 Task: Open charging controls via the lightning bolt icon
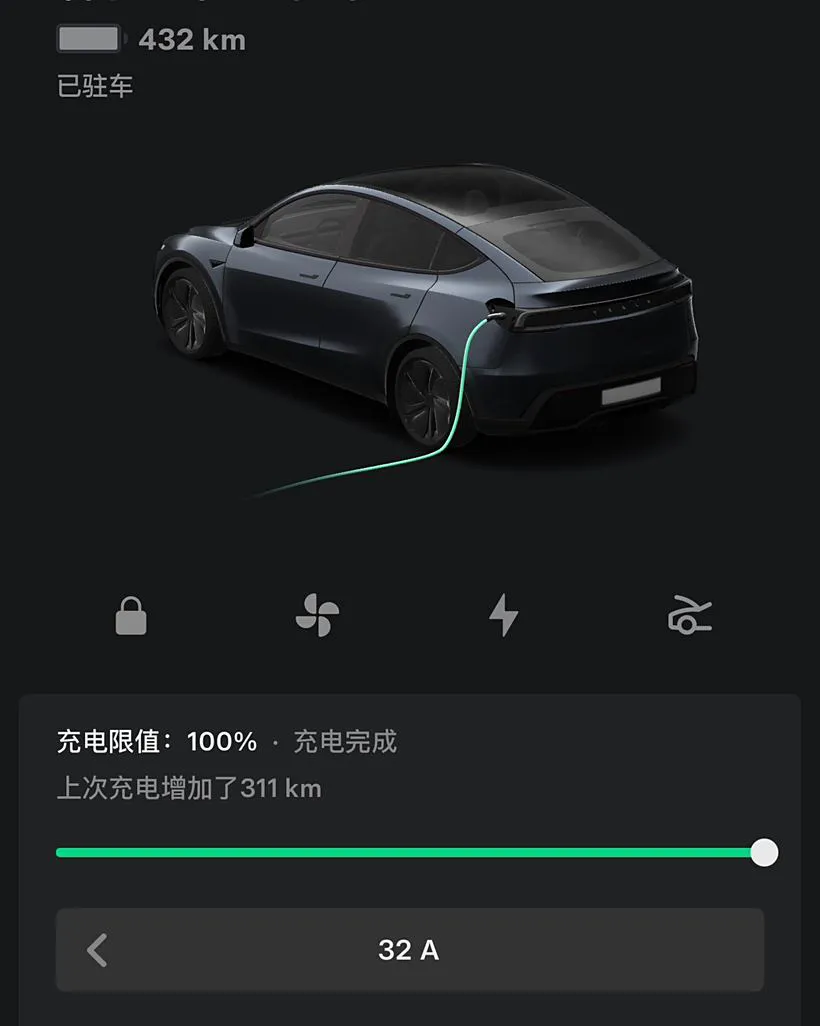[x=504, y=615]
